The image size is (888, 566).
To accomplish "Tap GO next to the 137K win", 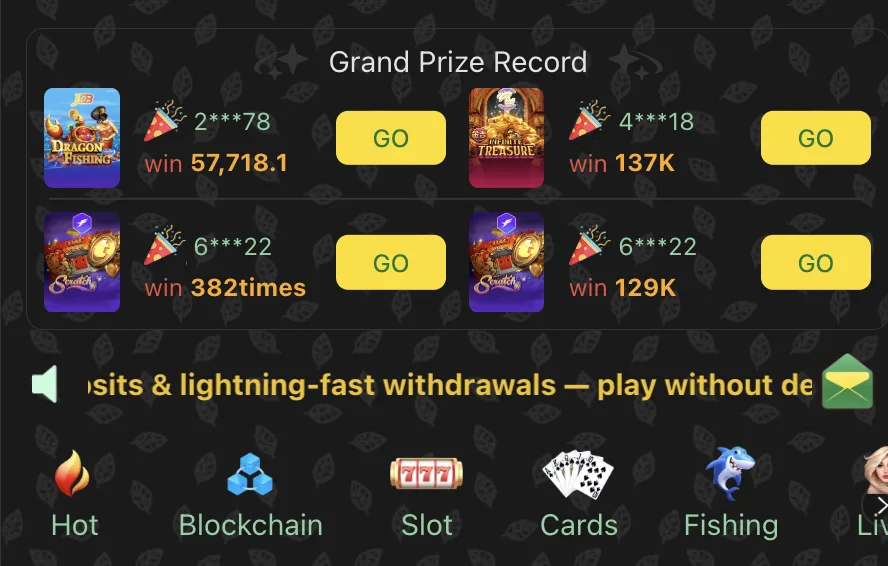I will (x=815, y=138).
